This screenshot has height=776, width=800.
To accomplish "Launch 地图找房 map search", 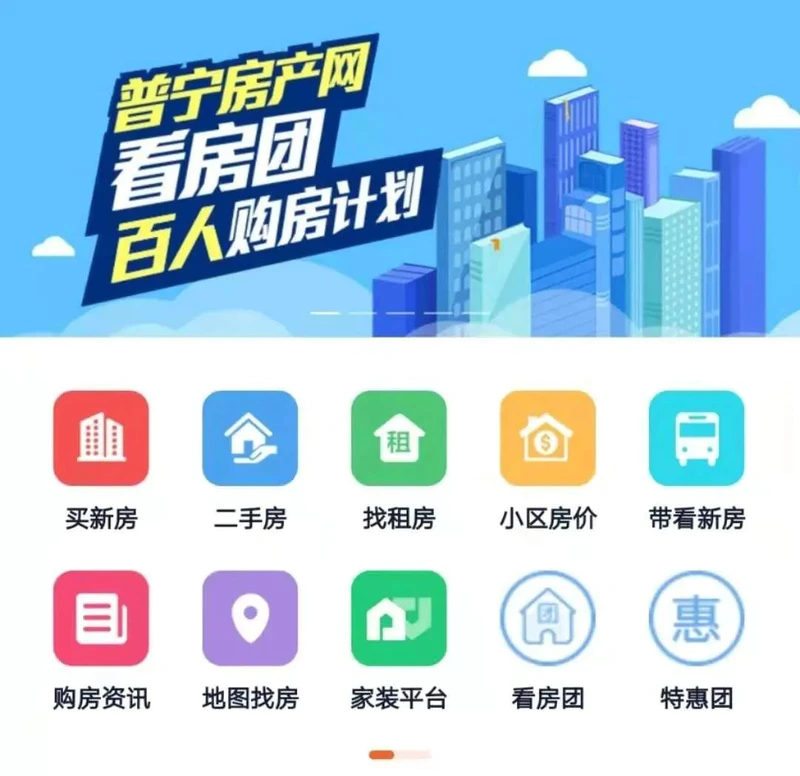I will click(x=250, y=618).
